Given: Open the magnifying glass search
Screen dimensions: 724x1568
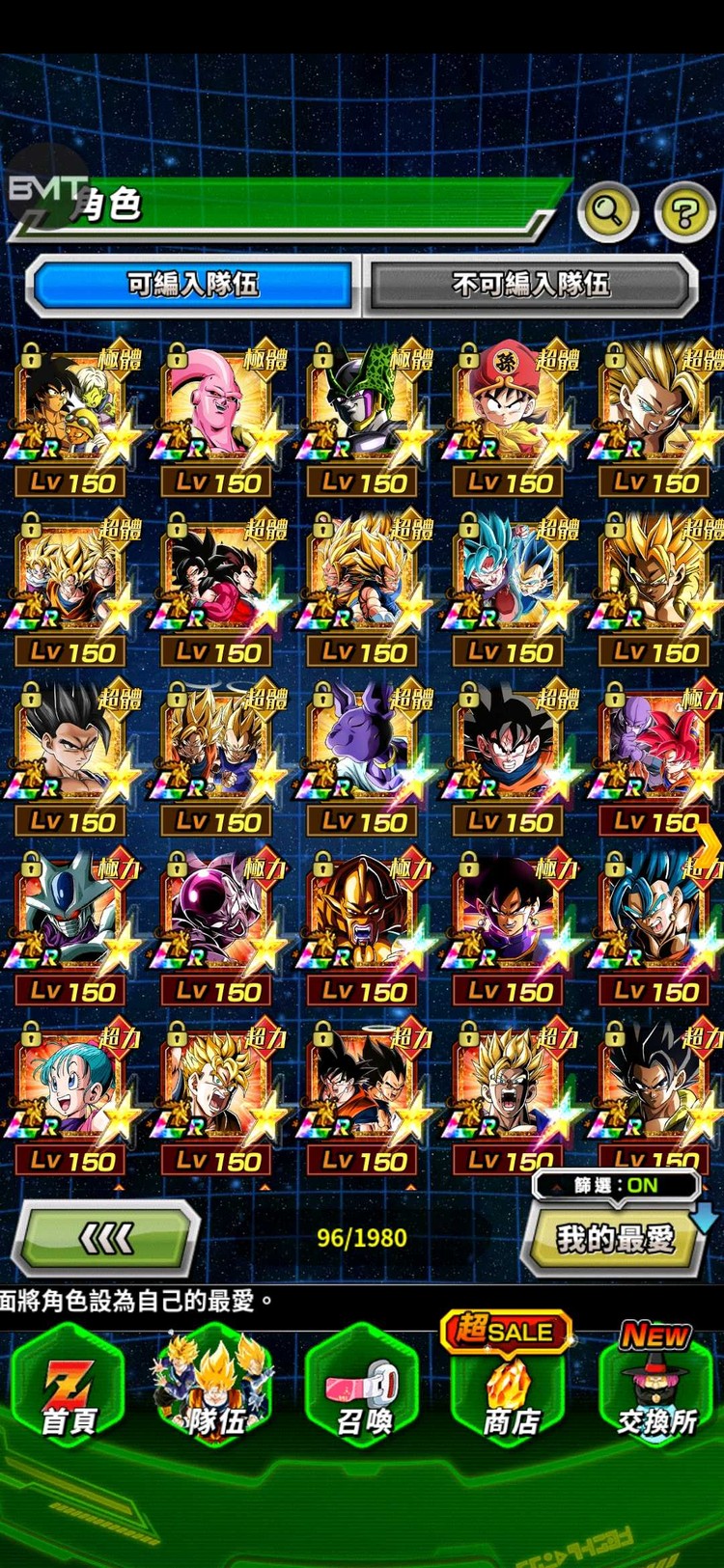Looking at the screenshot, I should coord(607,209).
